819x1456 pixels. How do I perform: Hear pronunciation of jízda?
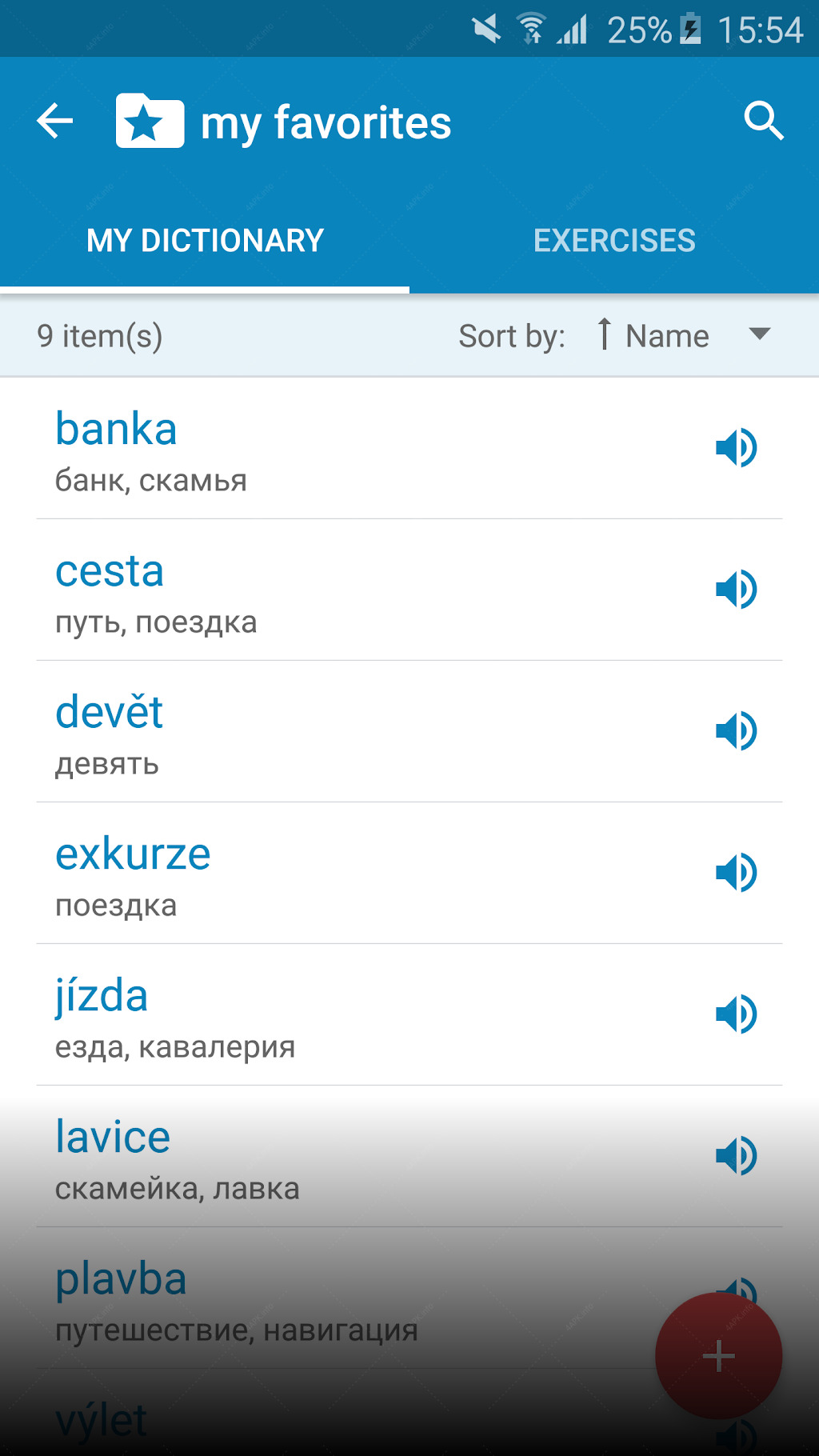click(x=737, y=1014)
